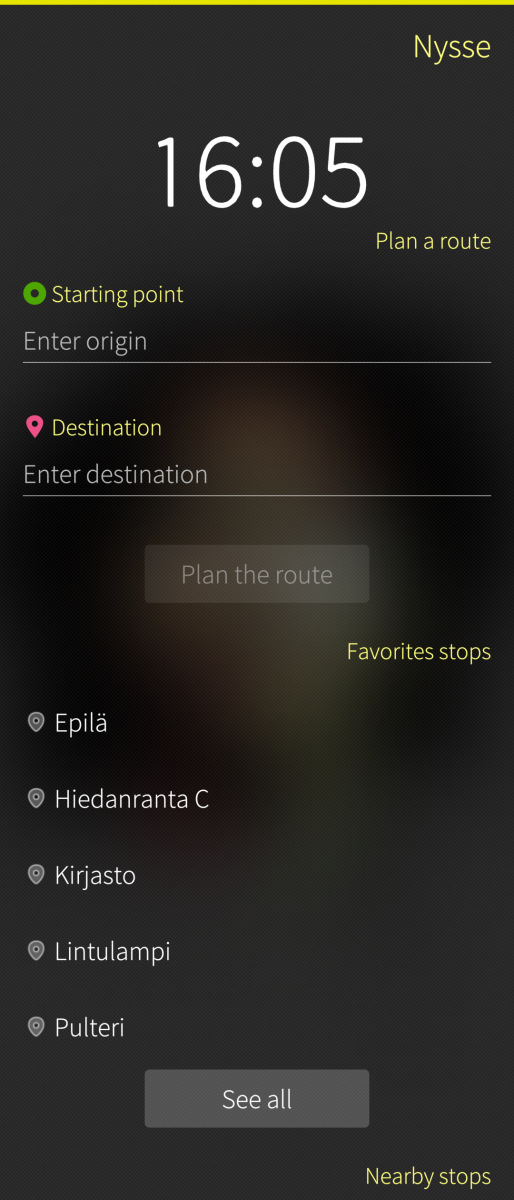Tap the Enter origin field
The height and width of the screenshot is (1200, 514).
point(257,342)
